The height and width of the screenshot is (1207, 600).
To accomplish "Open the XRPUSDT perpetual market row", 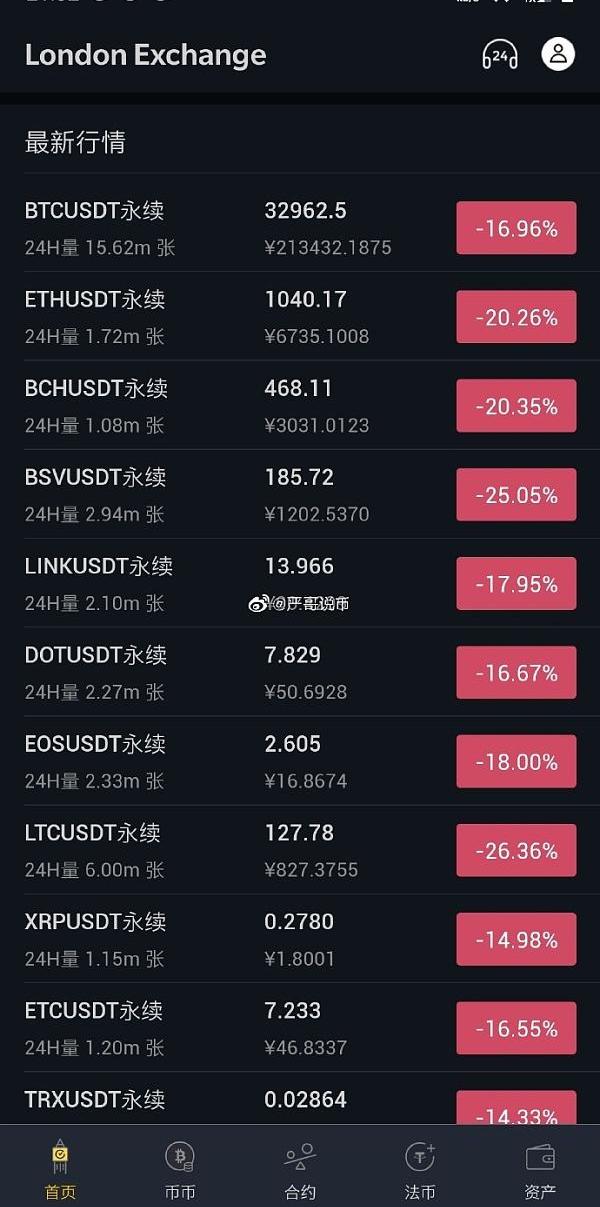I will click(300, 940).
